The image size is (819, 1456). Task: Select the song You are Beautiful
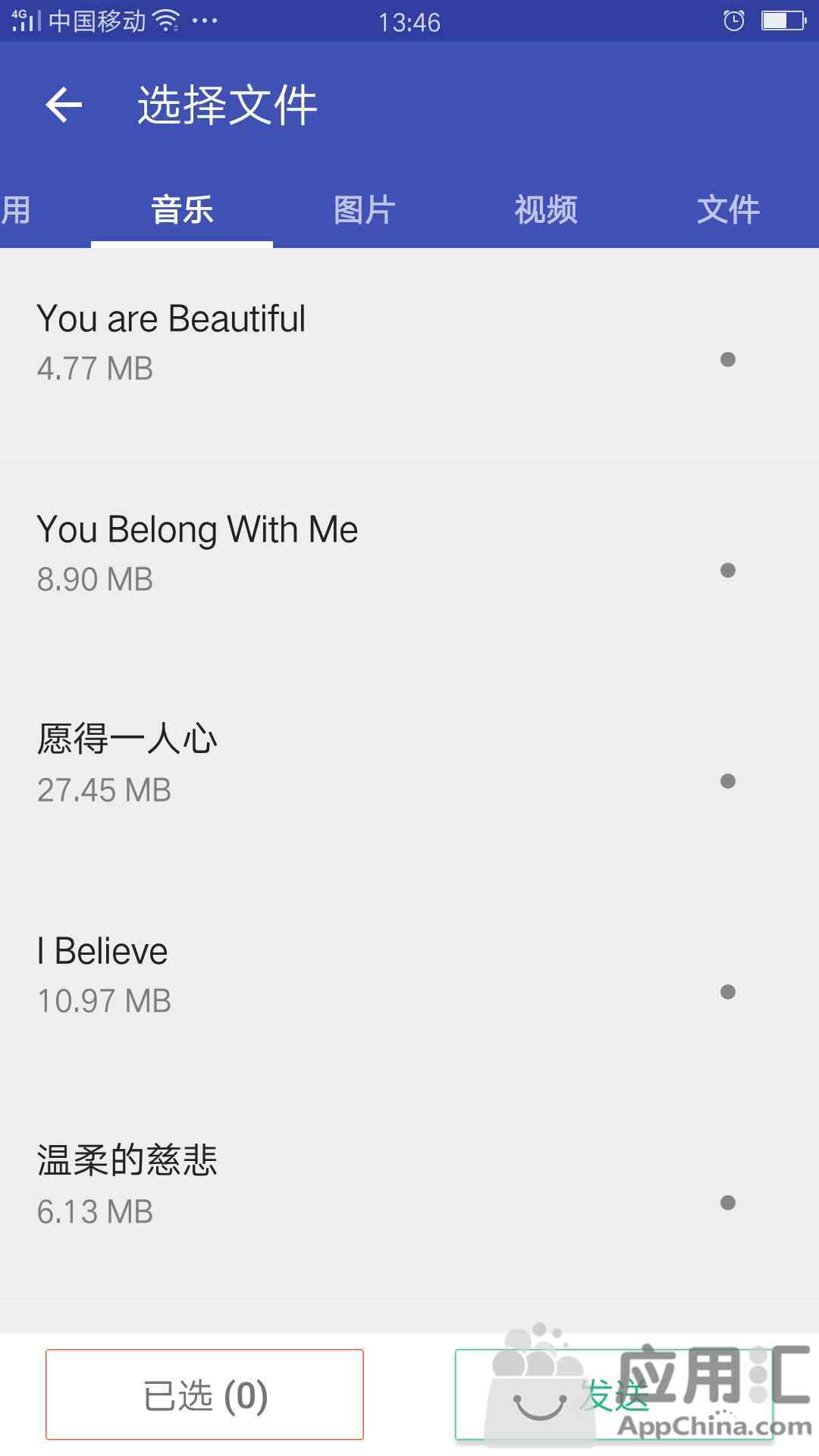pyautogui.click(x=409, y=353)
